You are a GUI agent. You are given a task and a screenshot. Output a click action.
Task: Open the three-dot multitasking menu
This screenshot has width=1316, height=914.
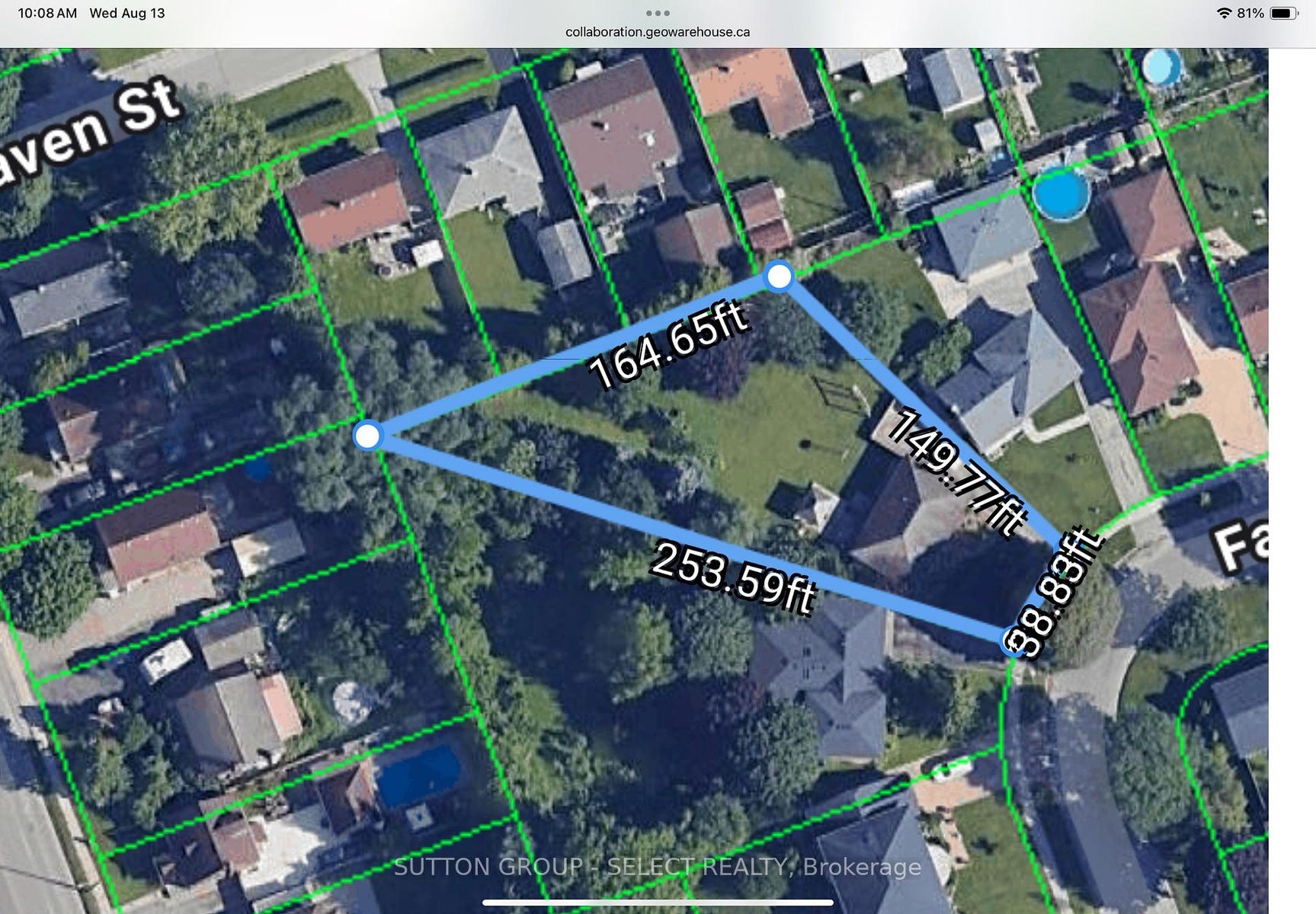pos(657,13)
